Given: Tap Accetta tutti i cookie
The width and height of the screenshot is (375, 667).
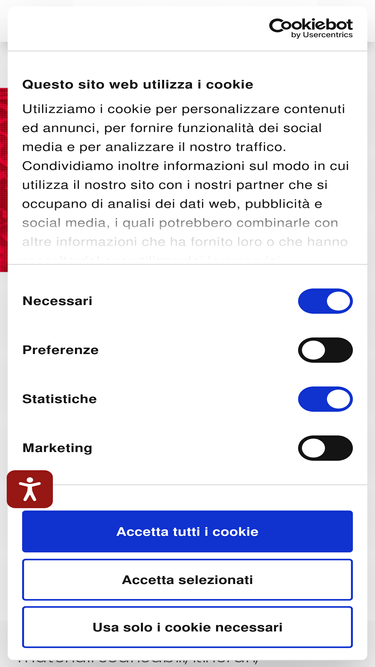Looking at the screenshot, I should tap(188, 531).
